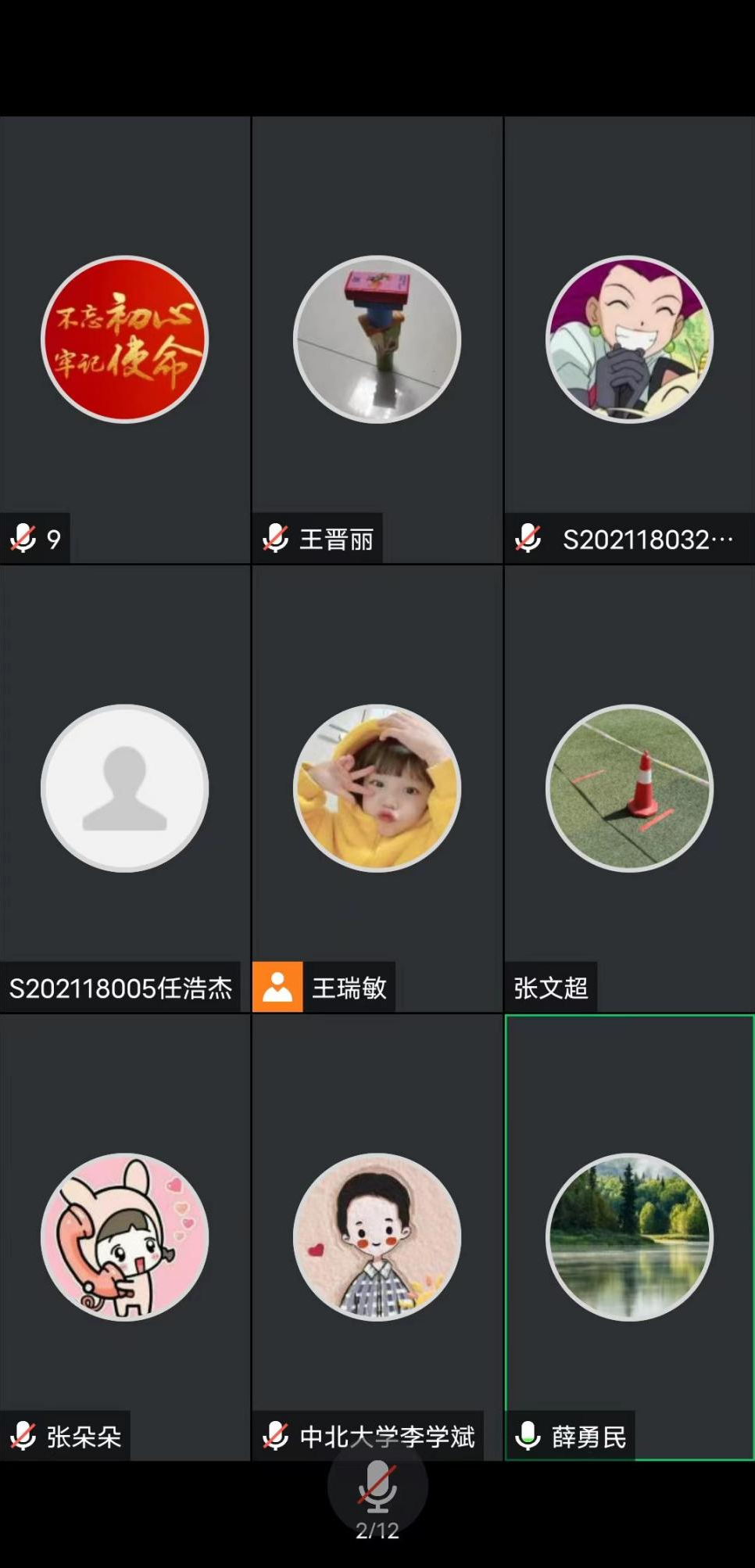Select 中北大学李学斌's tile

click(x=377, y=1237)
